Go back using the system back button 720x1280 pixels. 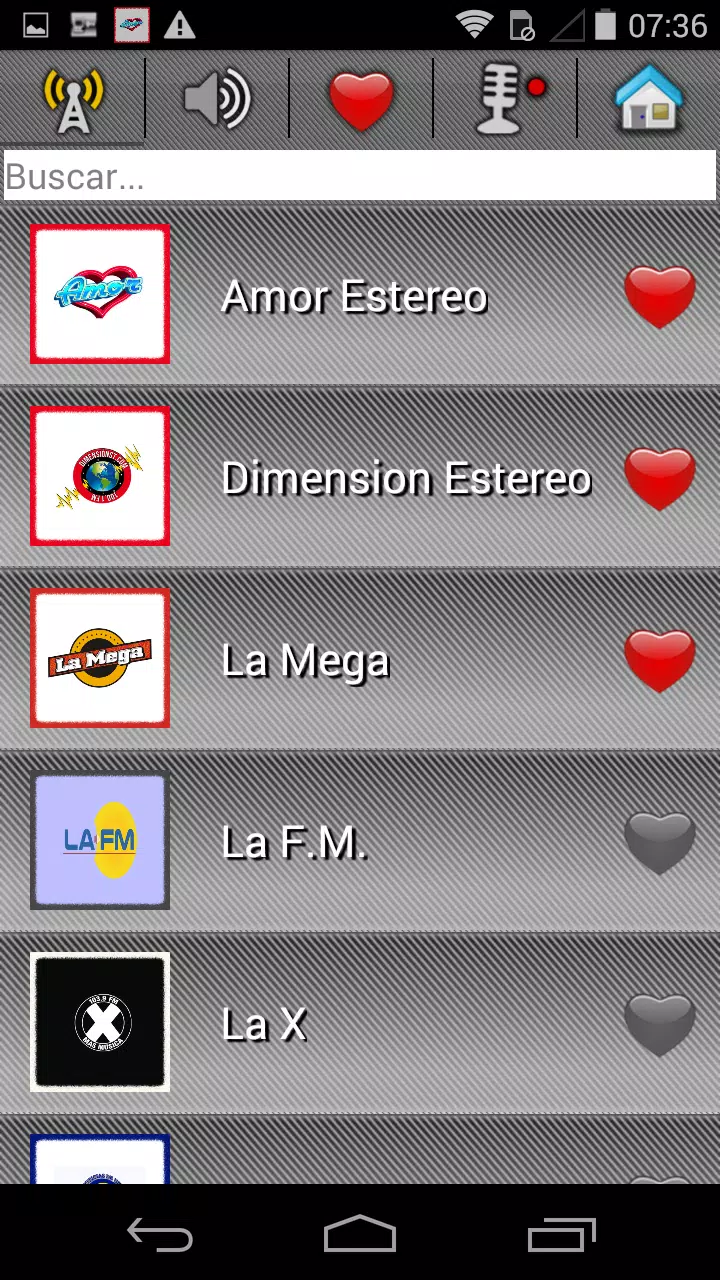pos(160,1234)
